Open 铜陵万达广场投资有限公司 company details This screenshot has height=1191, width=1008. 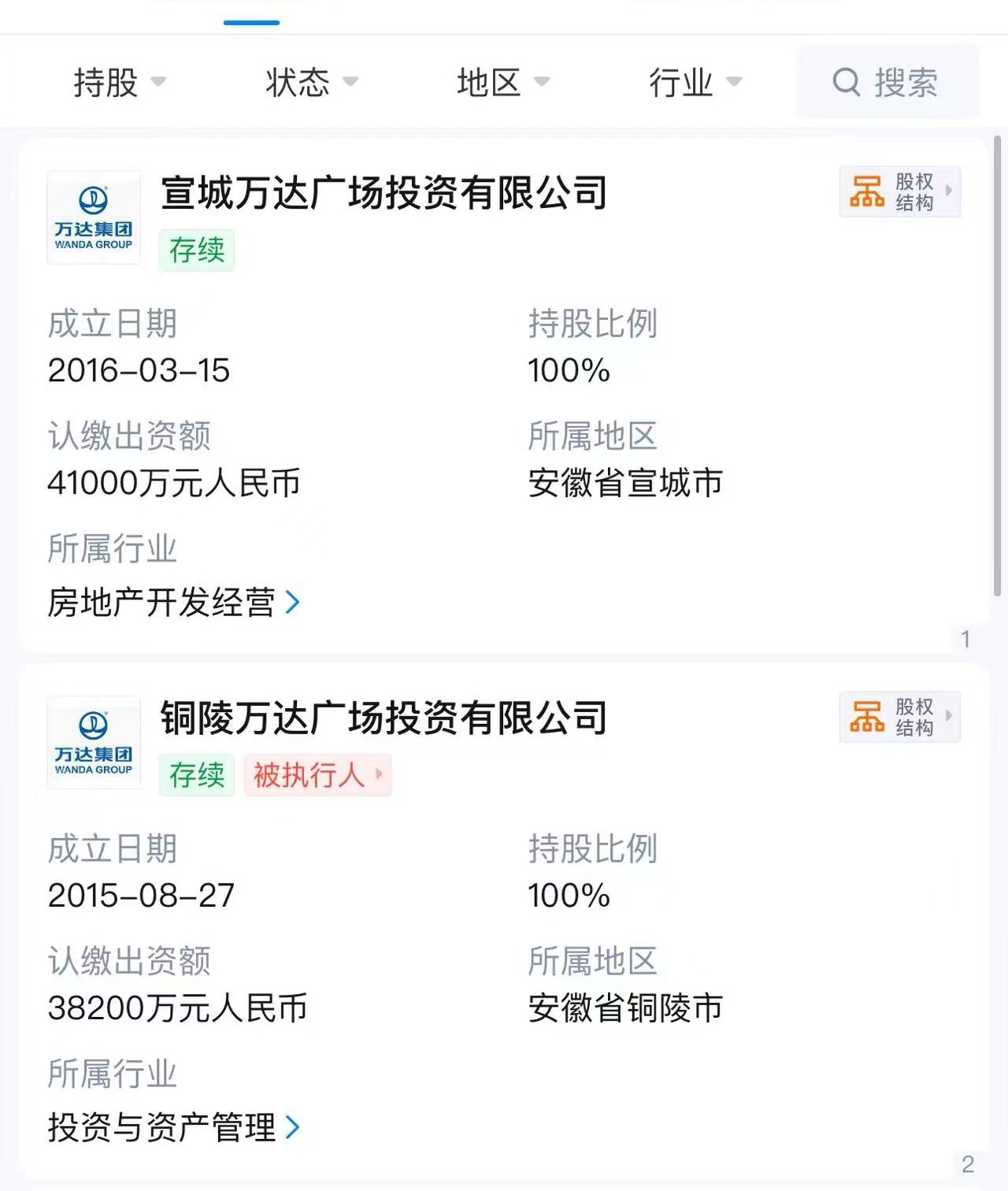(x=384, y=718)
